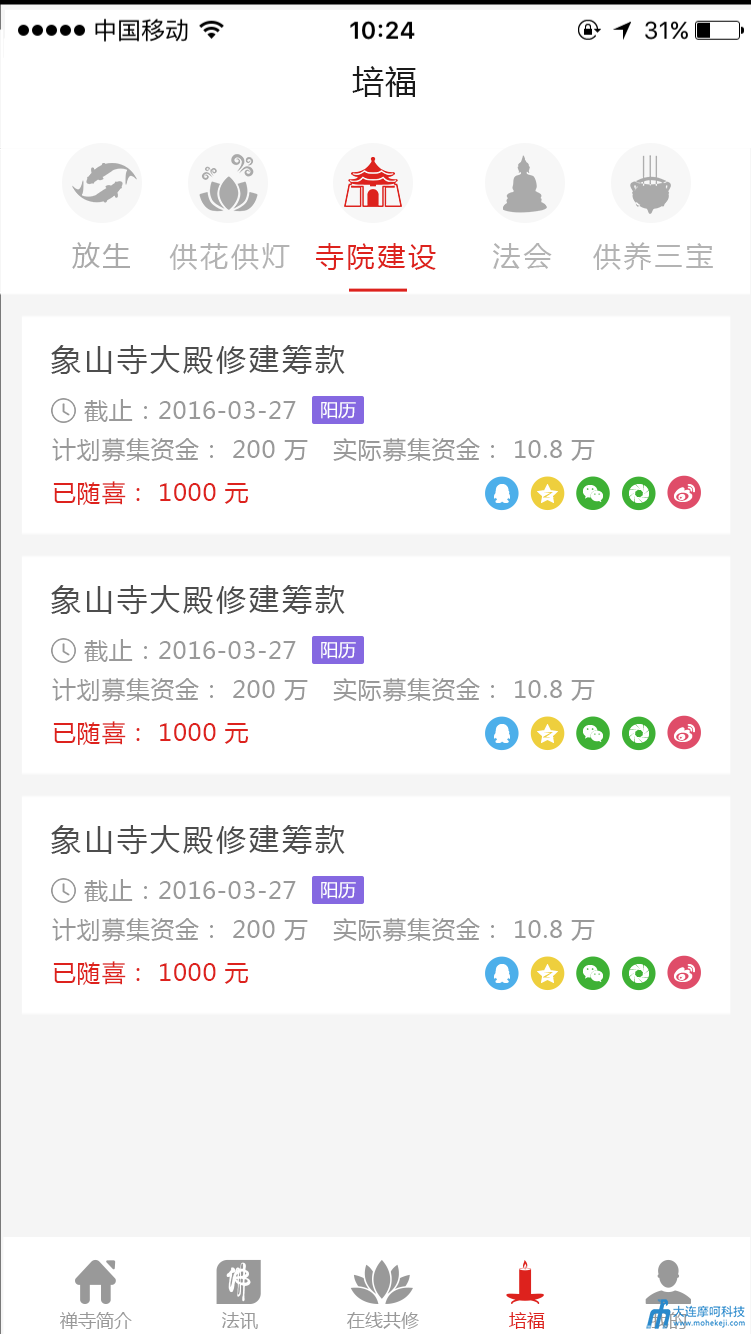Viewport: 751px width, 1334px height.
Task: Switch to the 放生 category tab
Action: pos(101,208)
